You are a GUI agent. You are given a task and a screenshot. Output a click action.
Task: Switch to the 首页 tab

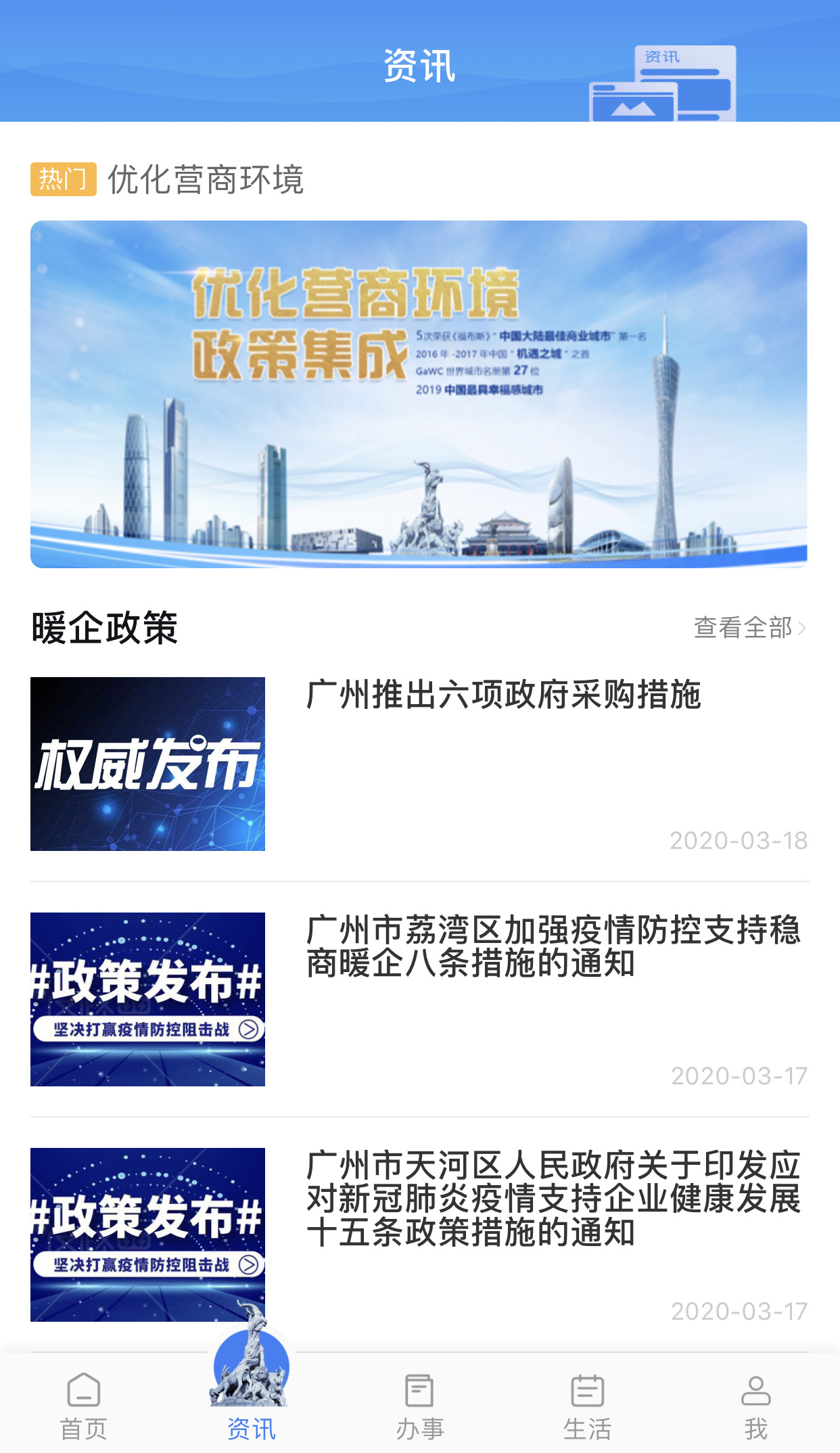84,1406
